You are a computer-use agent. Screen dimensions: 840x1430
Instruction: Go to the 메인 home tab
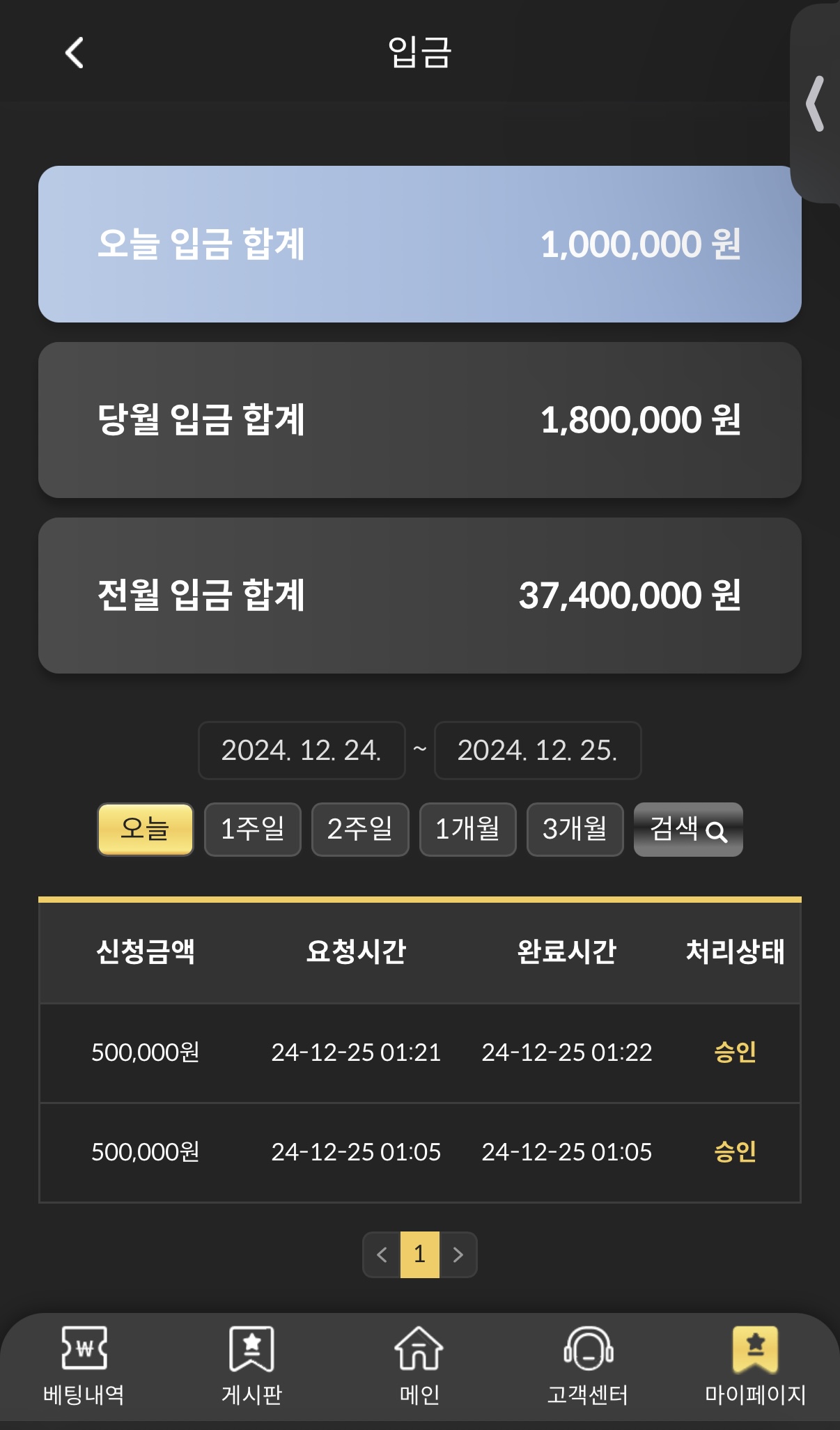419,1366
